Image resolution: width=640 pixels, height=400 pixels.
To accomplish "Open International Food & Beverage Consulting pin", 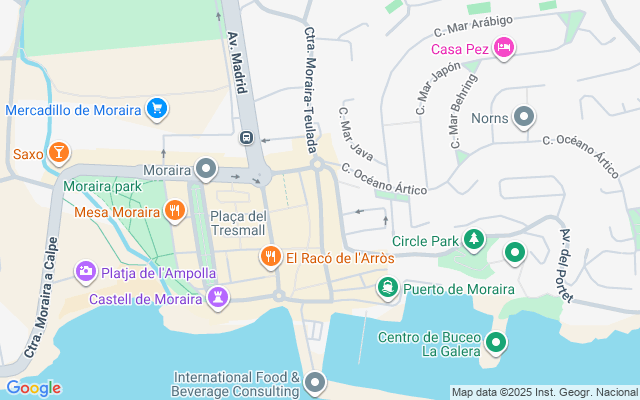I will tap(316, 384).
